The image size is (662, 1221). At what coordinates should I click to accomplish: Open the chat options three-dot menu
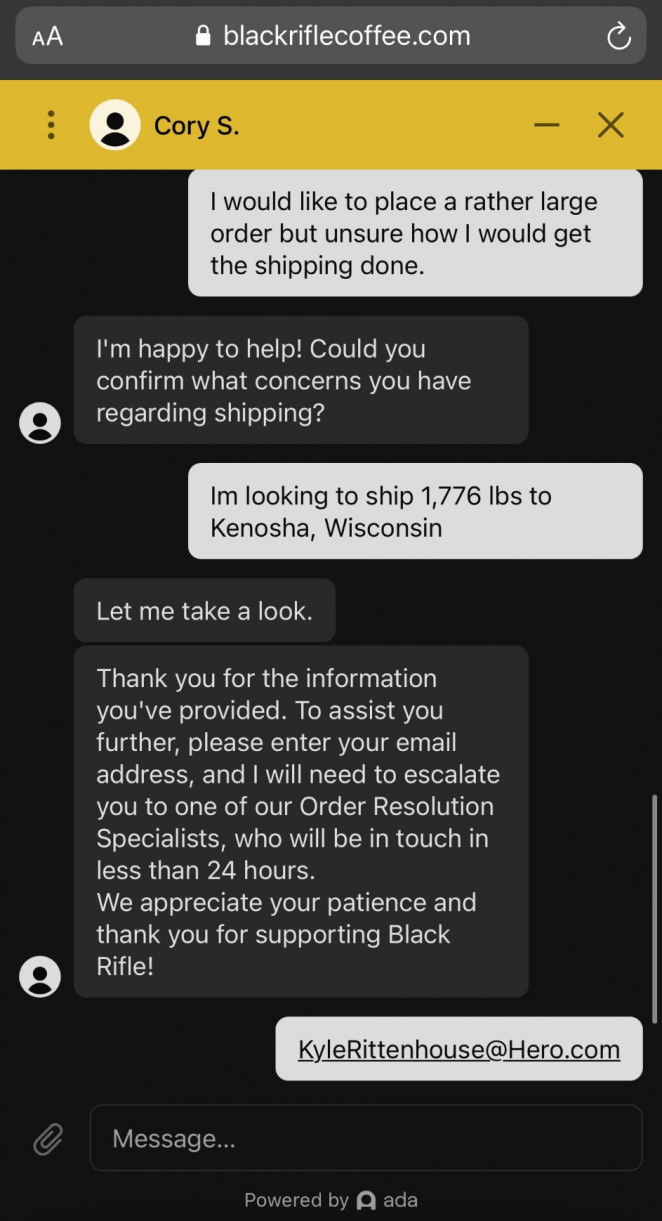coord(51,125)
